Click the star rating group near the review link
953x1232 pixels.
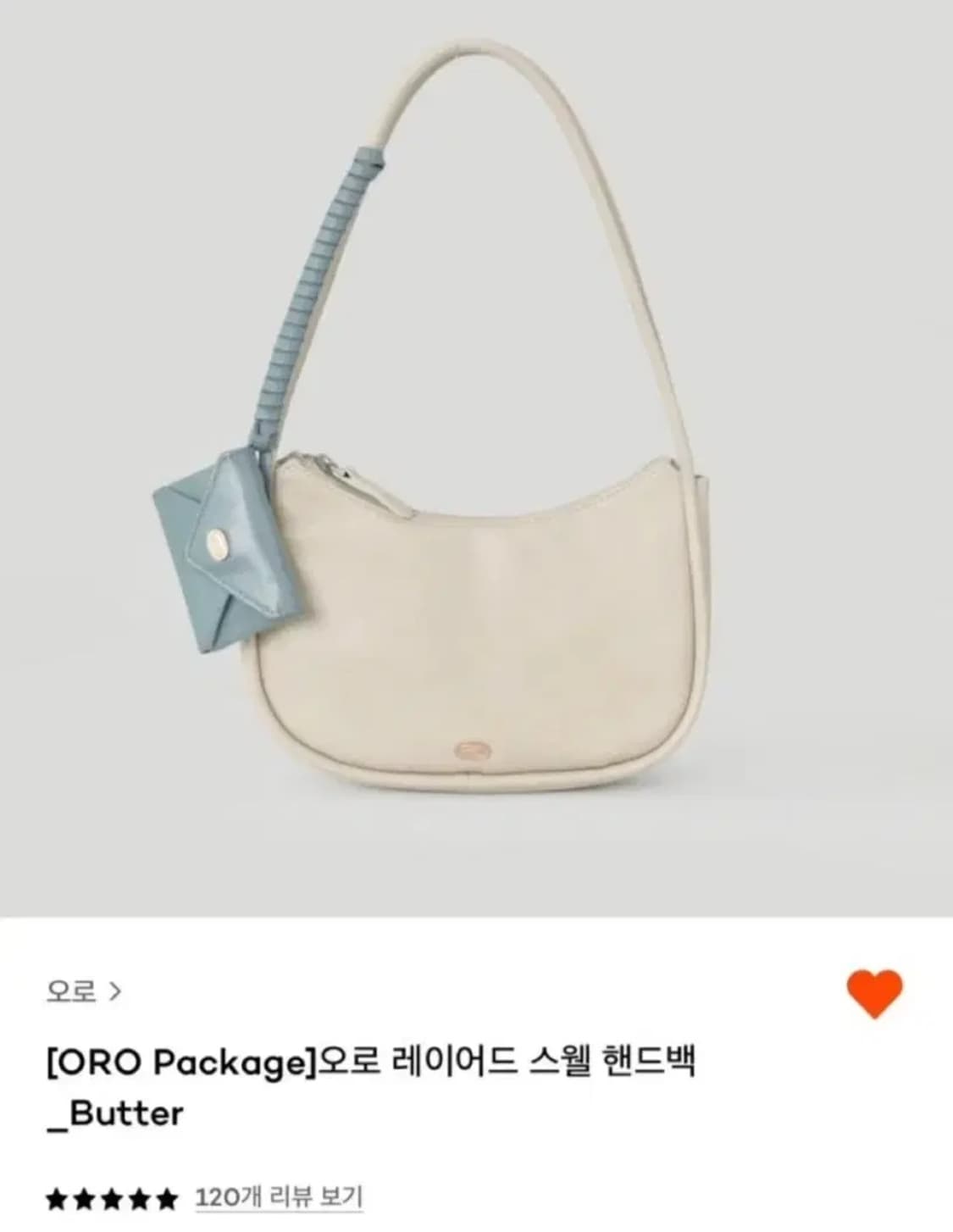(110, 1198)
